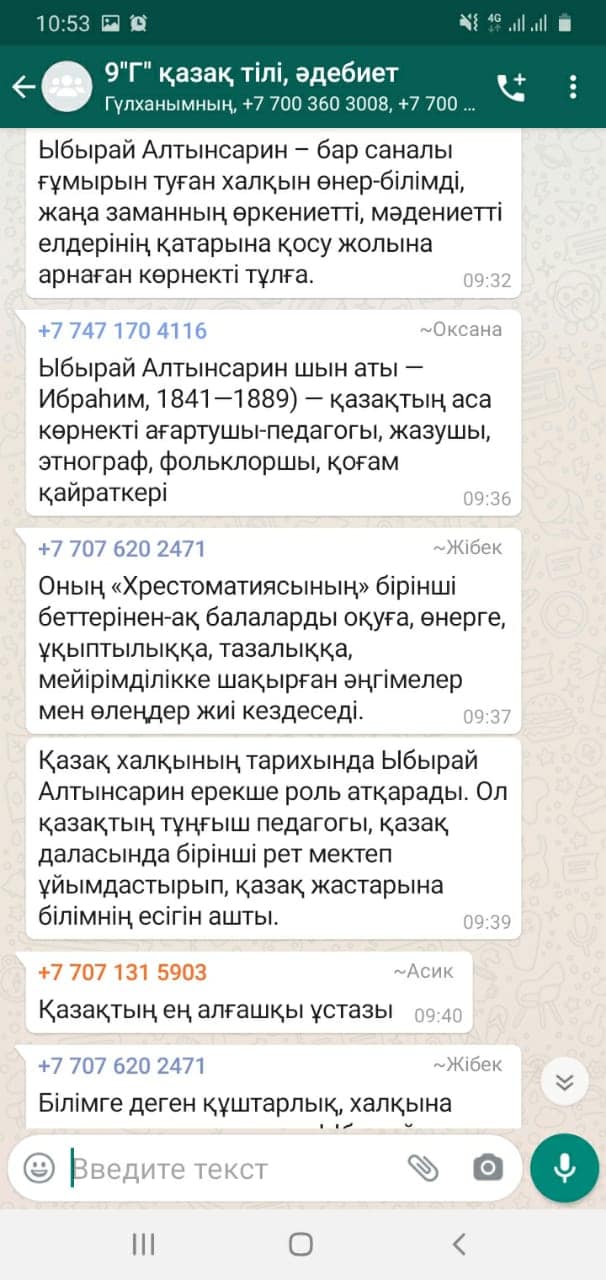Open the camera from the input bar
The height and width of the screenshot is (1280, 606).
[x=487, y=1168]
